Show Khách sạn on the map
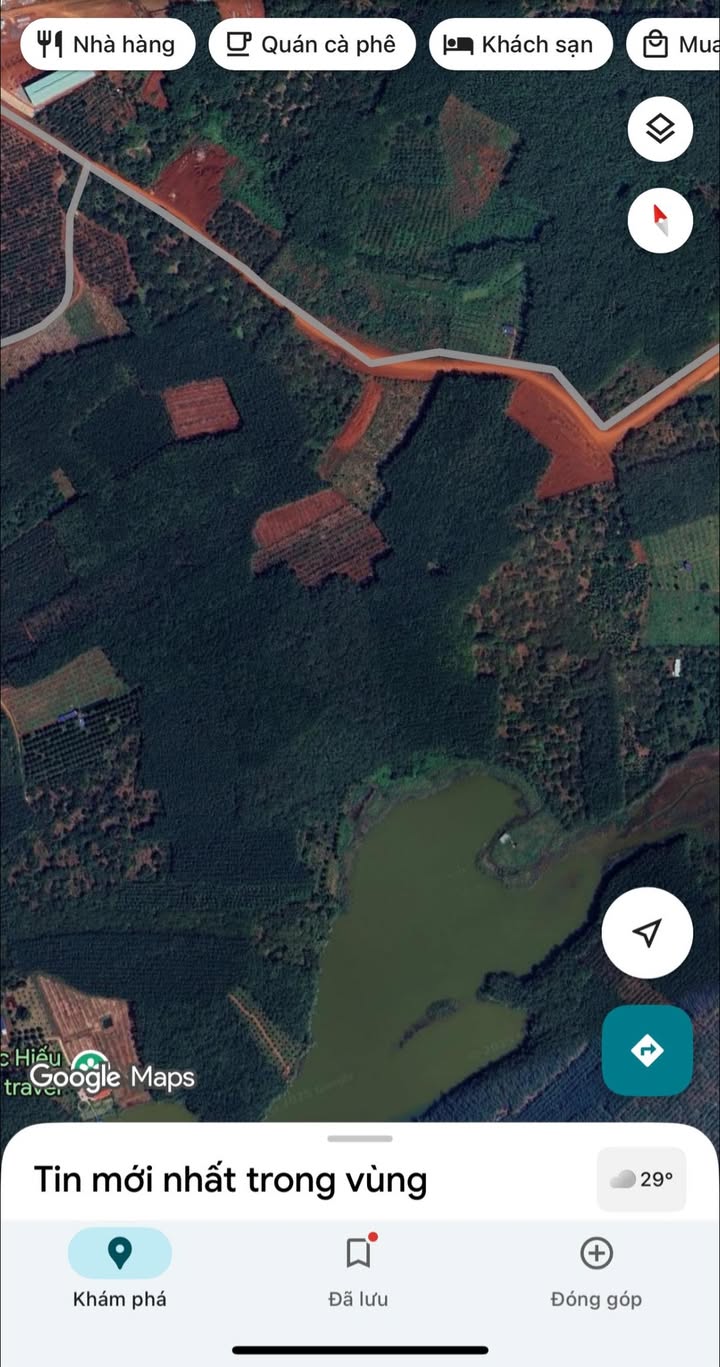The width and height of the screenshot is (720, 1367). click(519, 44)
